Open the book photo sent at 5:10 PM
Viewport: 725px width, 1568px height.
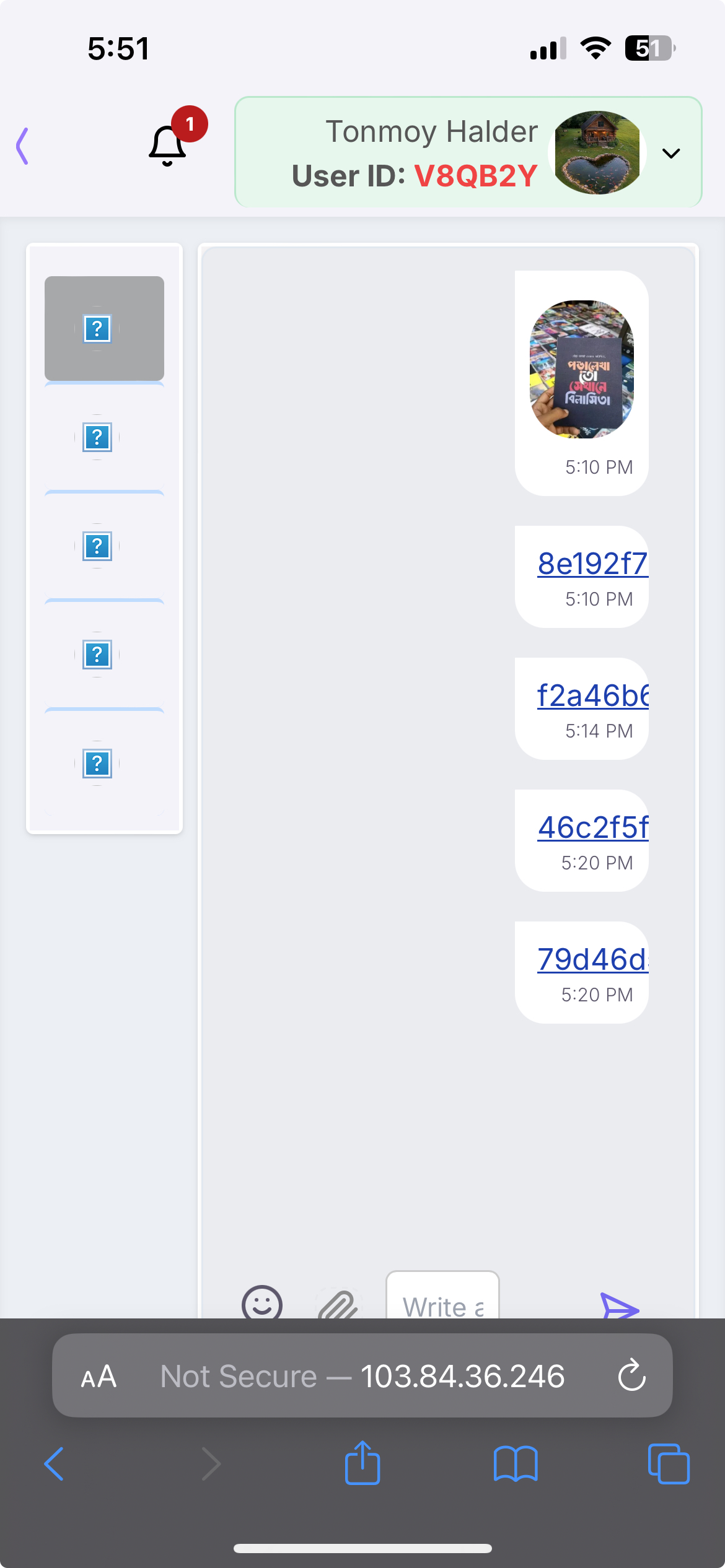point(581,369)
